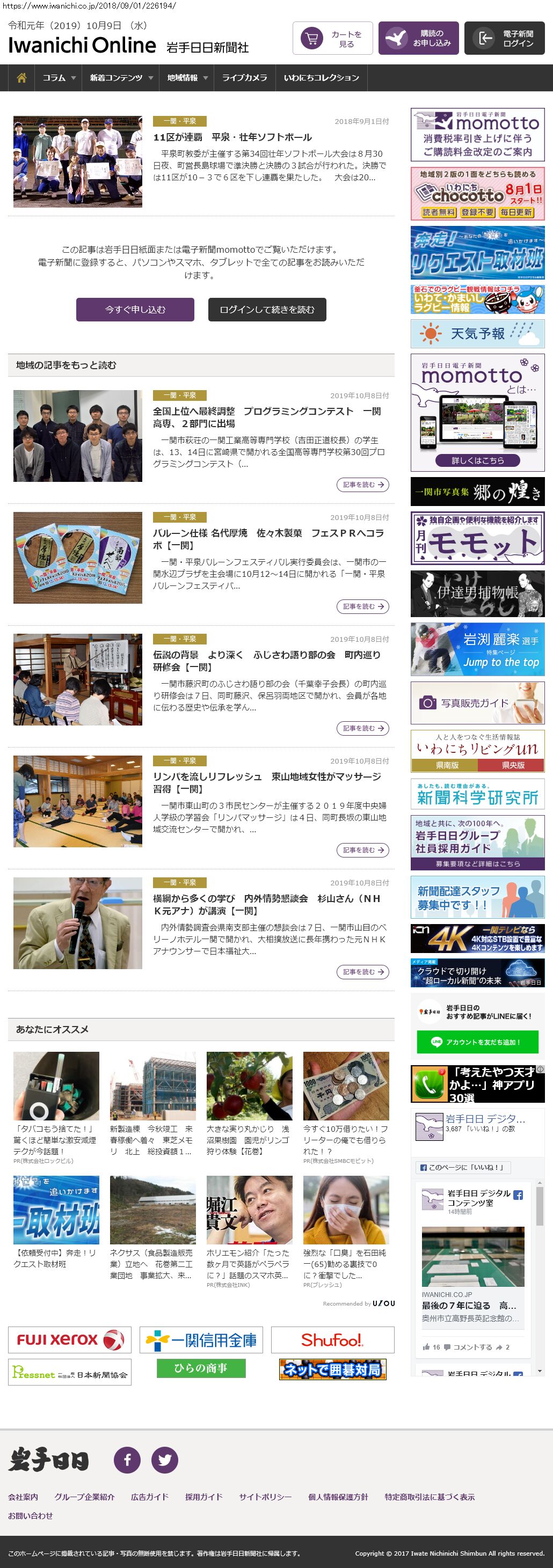Open the 写真販売ガイド banner
The height and width of the screenshot is (1568, 553).
click(477, 702)
